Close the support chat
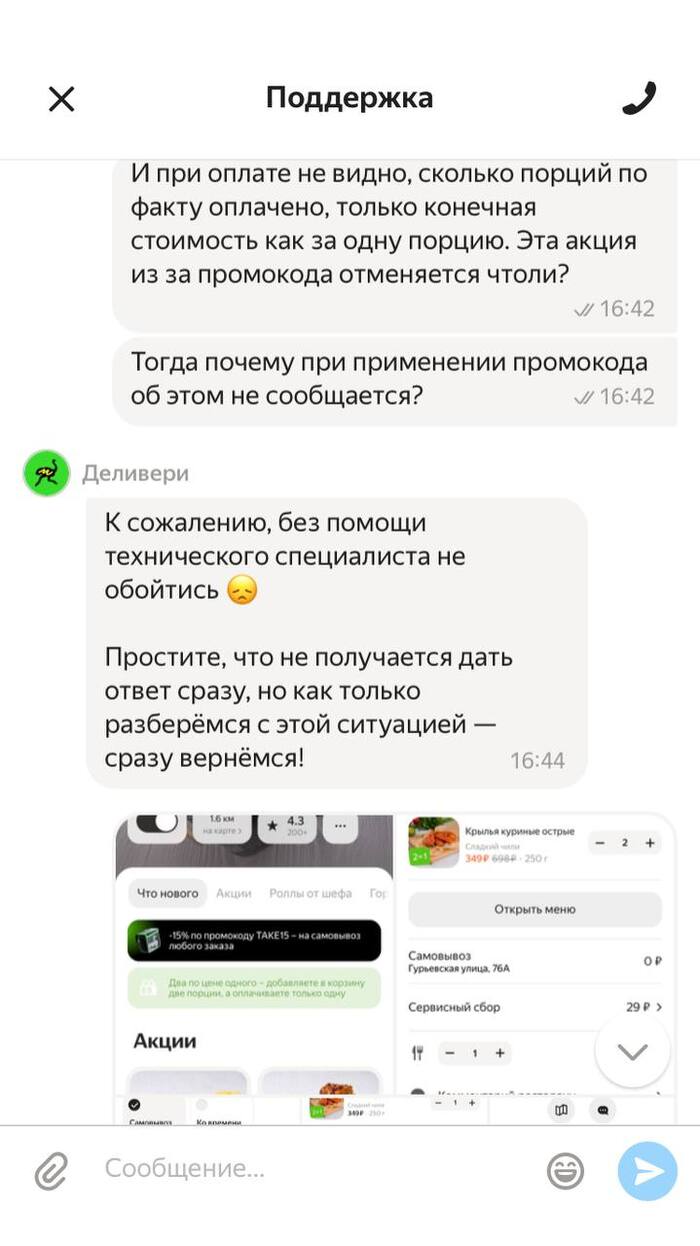The image size is (700, 1246). 62,99
